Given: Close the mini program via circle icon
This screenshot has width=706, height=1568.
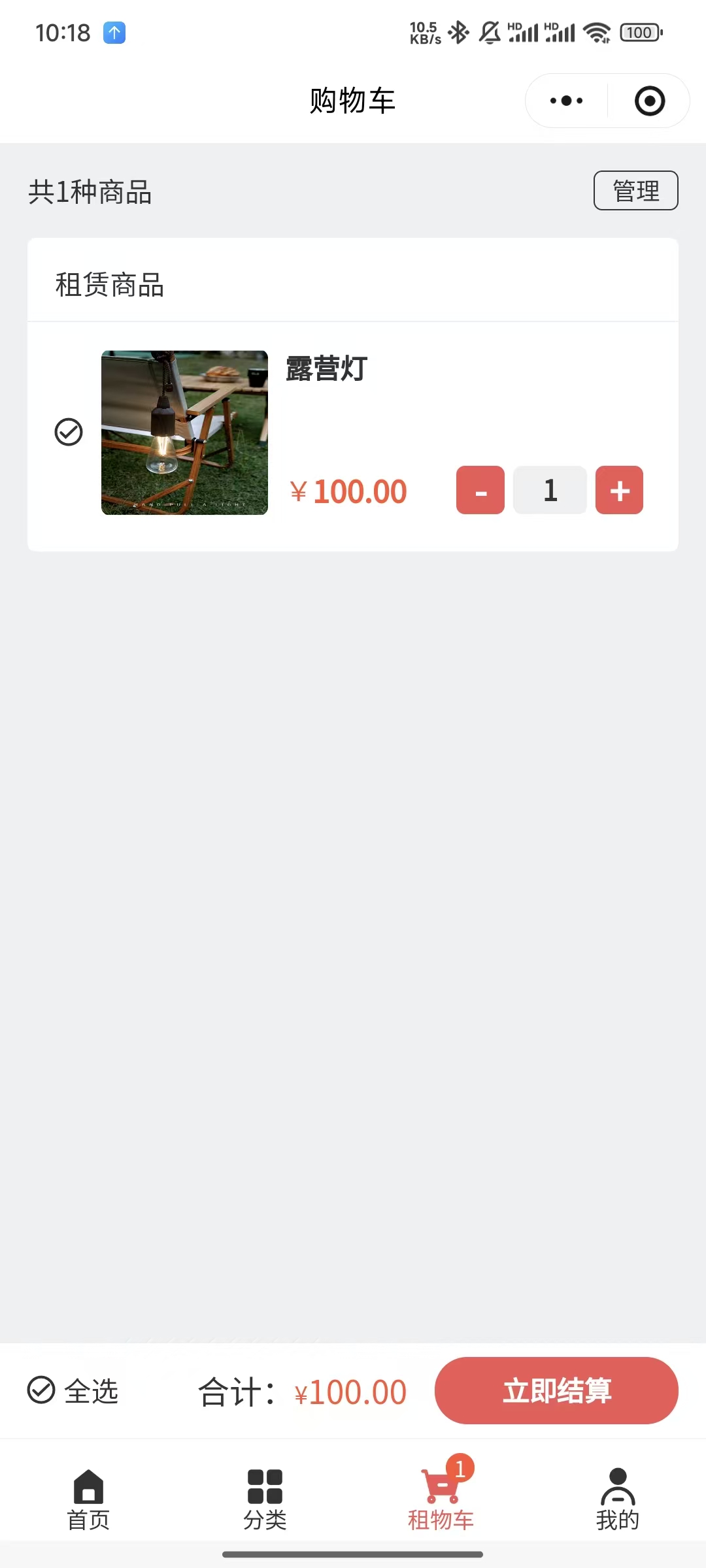Looking at the screenshot, I should tap(649, 101).
